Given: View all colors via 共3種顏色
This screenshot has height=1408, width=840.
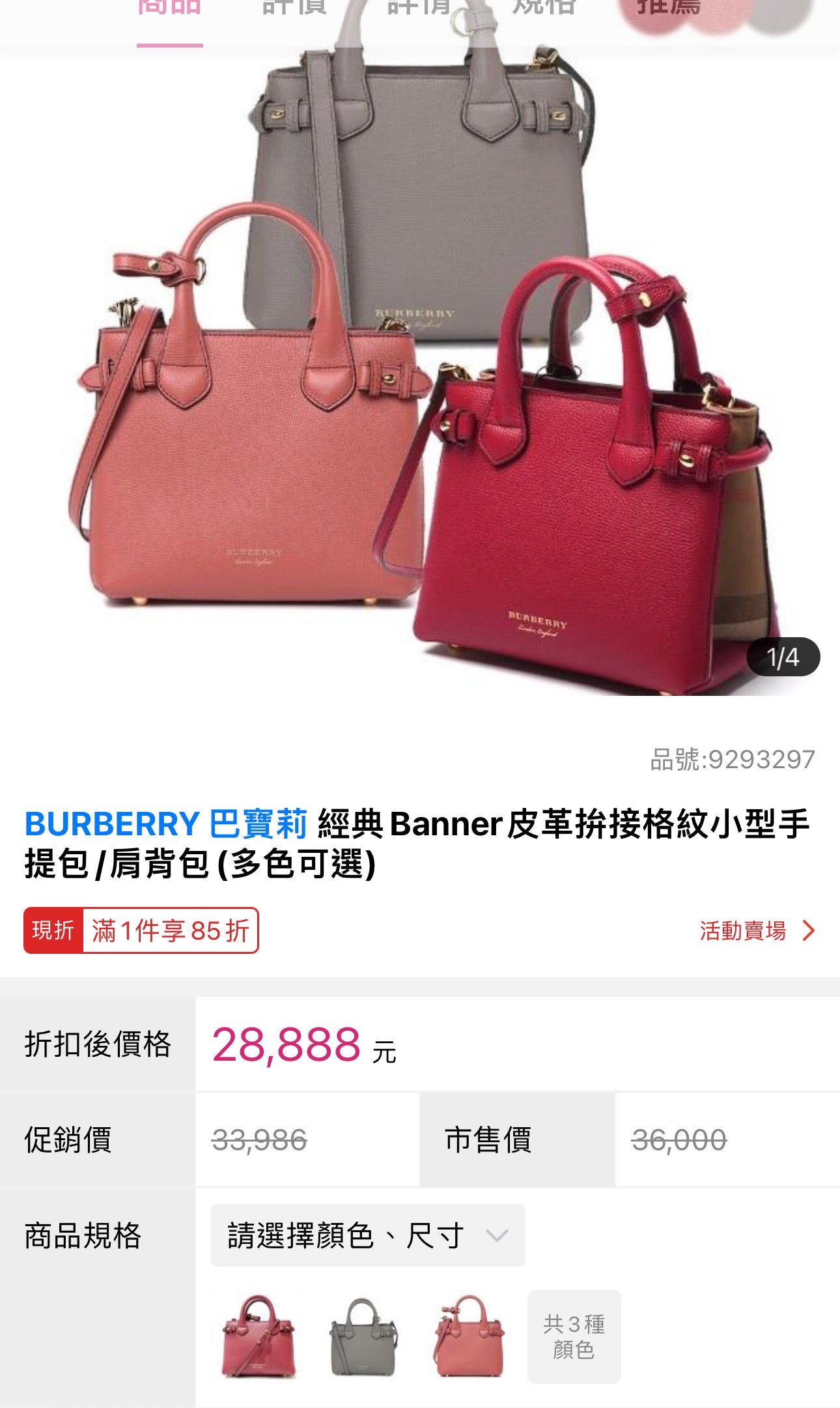Looking at the screenshot, I should click(574, 1336).
